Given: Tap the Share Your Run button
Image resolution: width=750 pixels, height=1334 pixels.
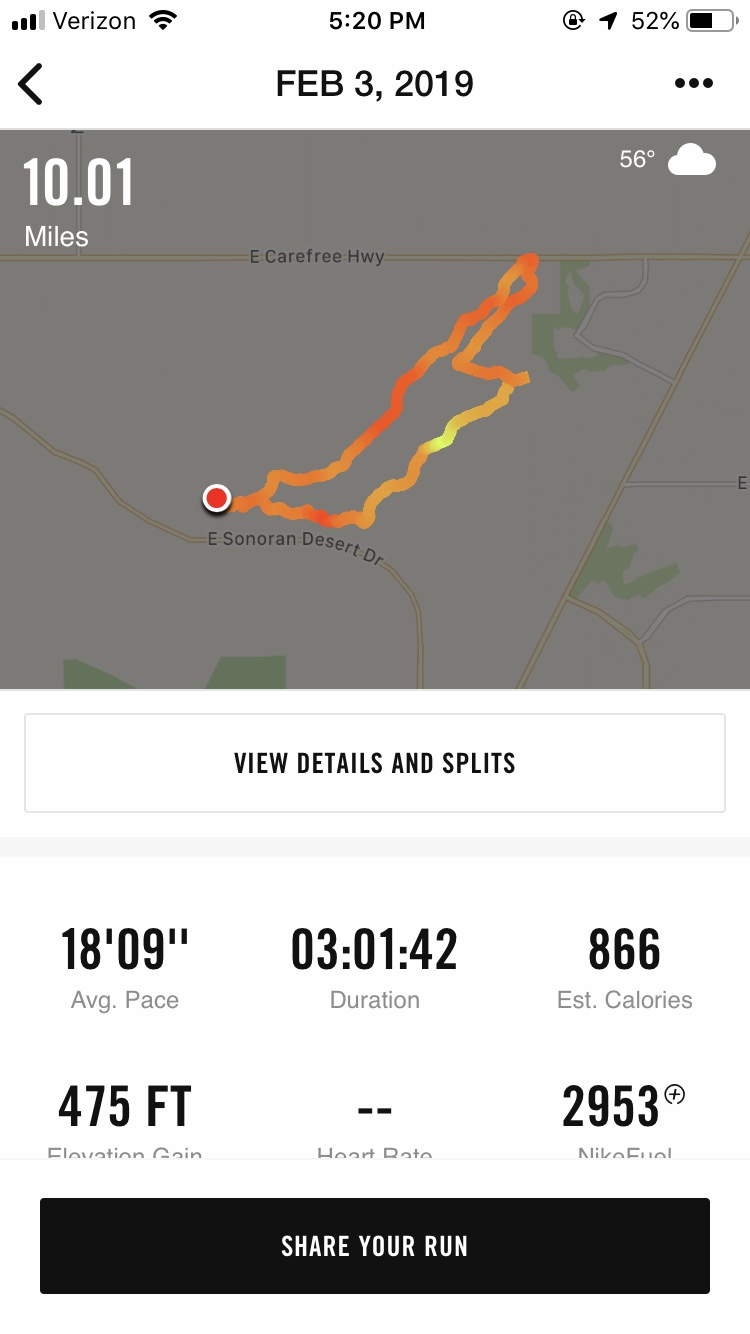Looking at the screenshot, I should pos(375,1246).
